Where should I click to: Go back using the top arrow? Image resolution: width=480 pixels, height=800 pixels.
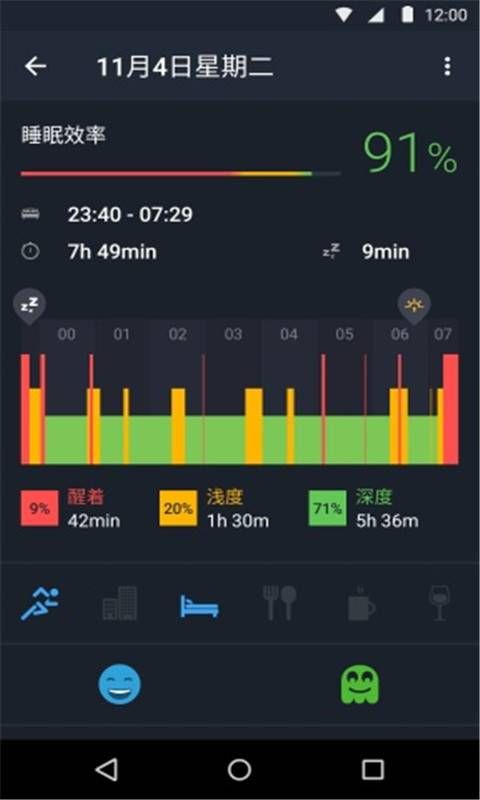click(x=35, y=66)
